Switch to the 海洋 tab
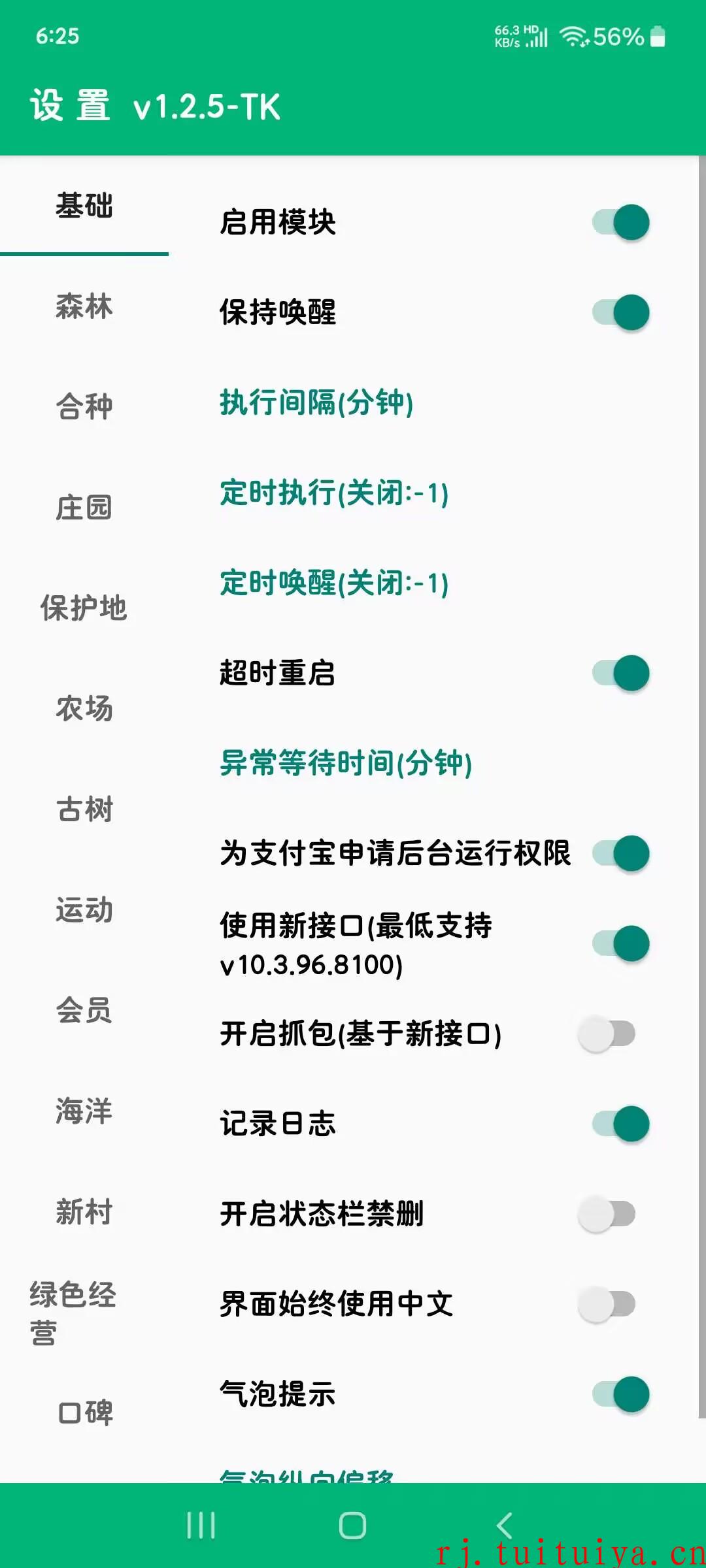The width and height of the screenshot is (706, 1568). [84, 1111]
